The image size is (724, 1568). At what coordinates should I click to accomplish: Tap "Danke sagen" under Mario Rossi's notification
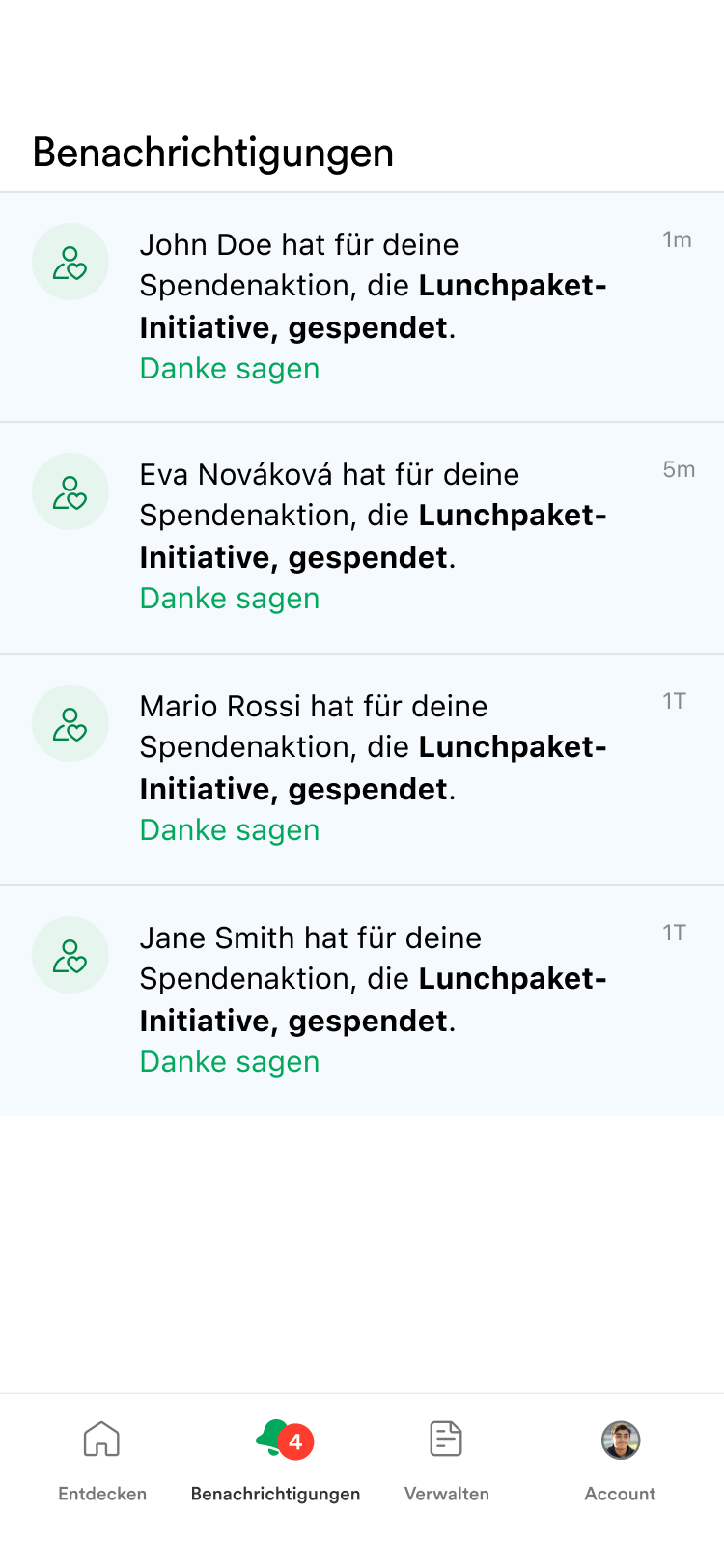pyautogui.click(x=230, y=830)
